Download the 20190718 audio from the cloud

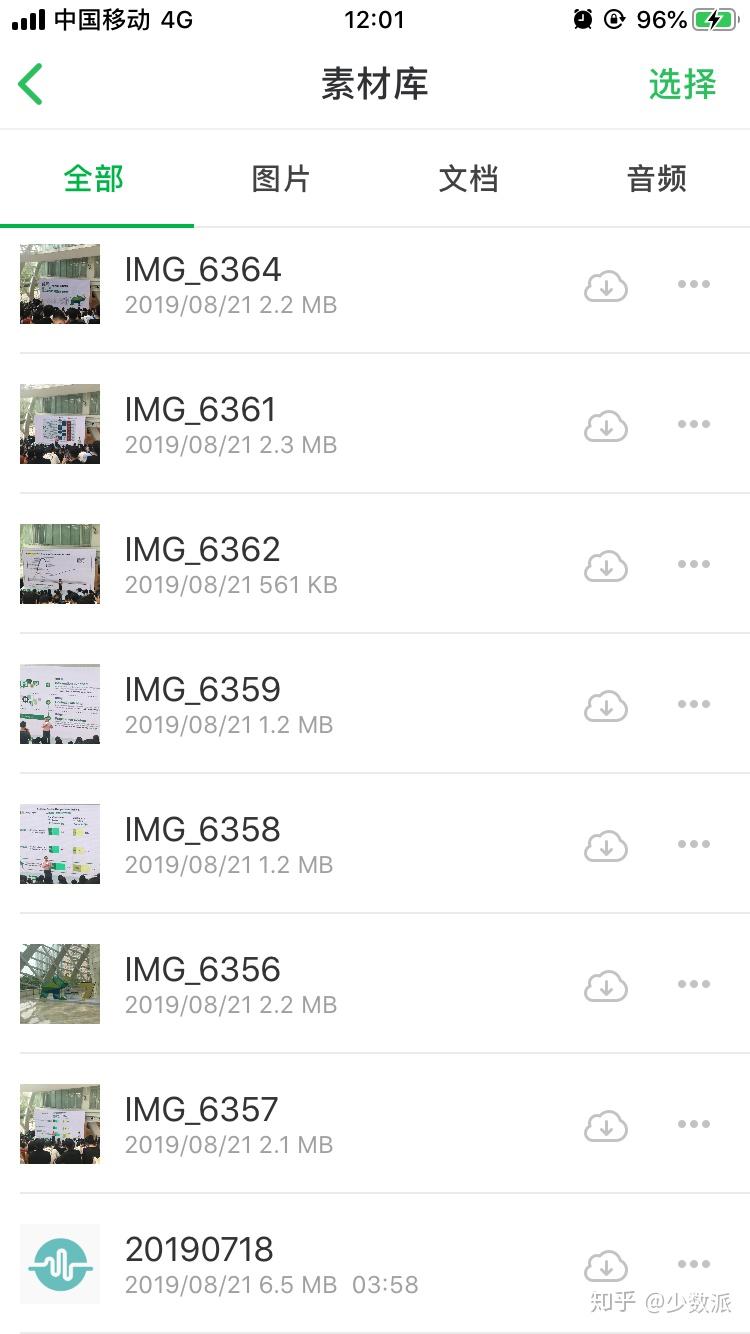click(605, 1266)
